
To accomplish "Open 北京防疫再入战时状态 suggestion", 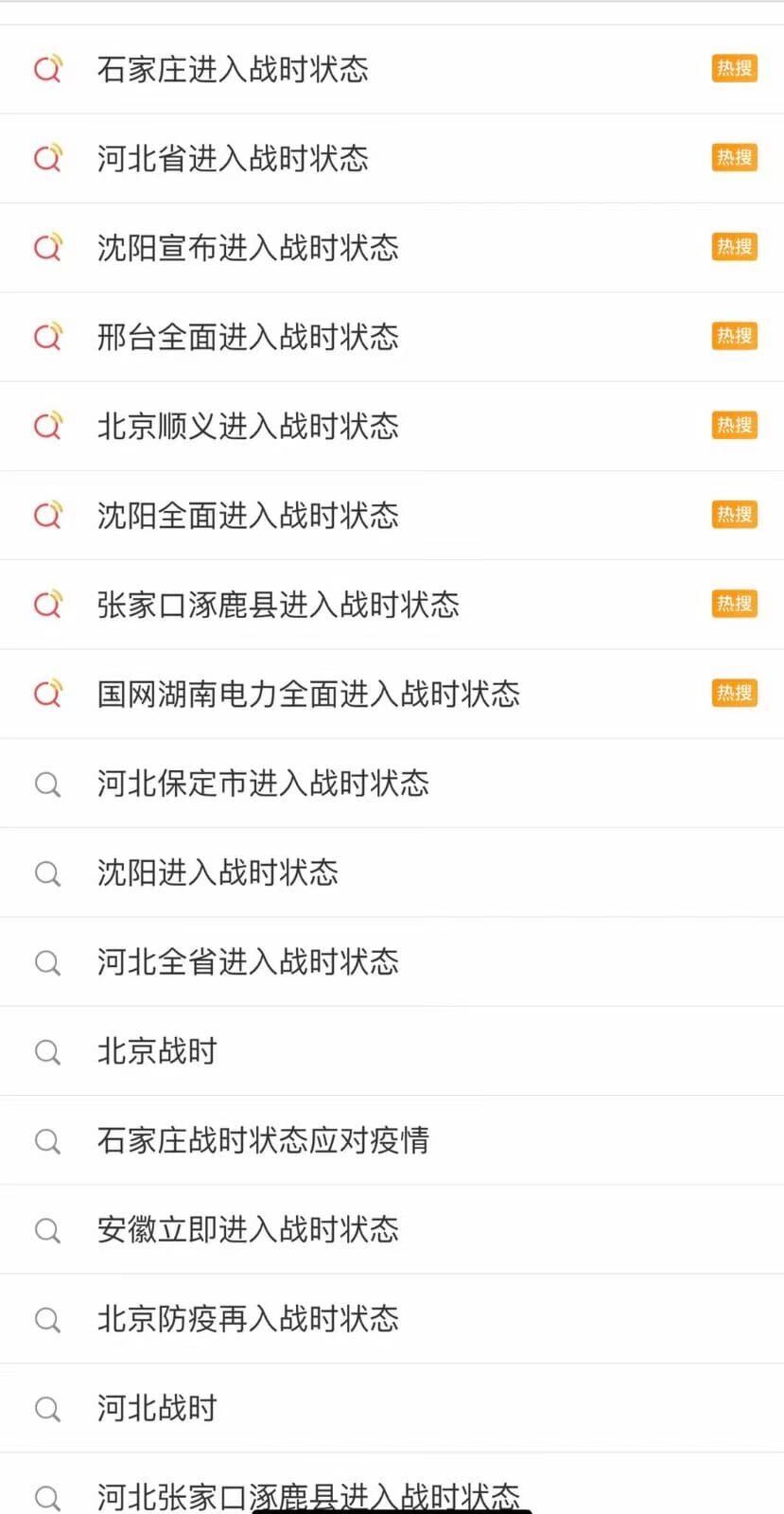I will 248,1319.
